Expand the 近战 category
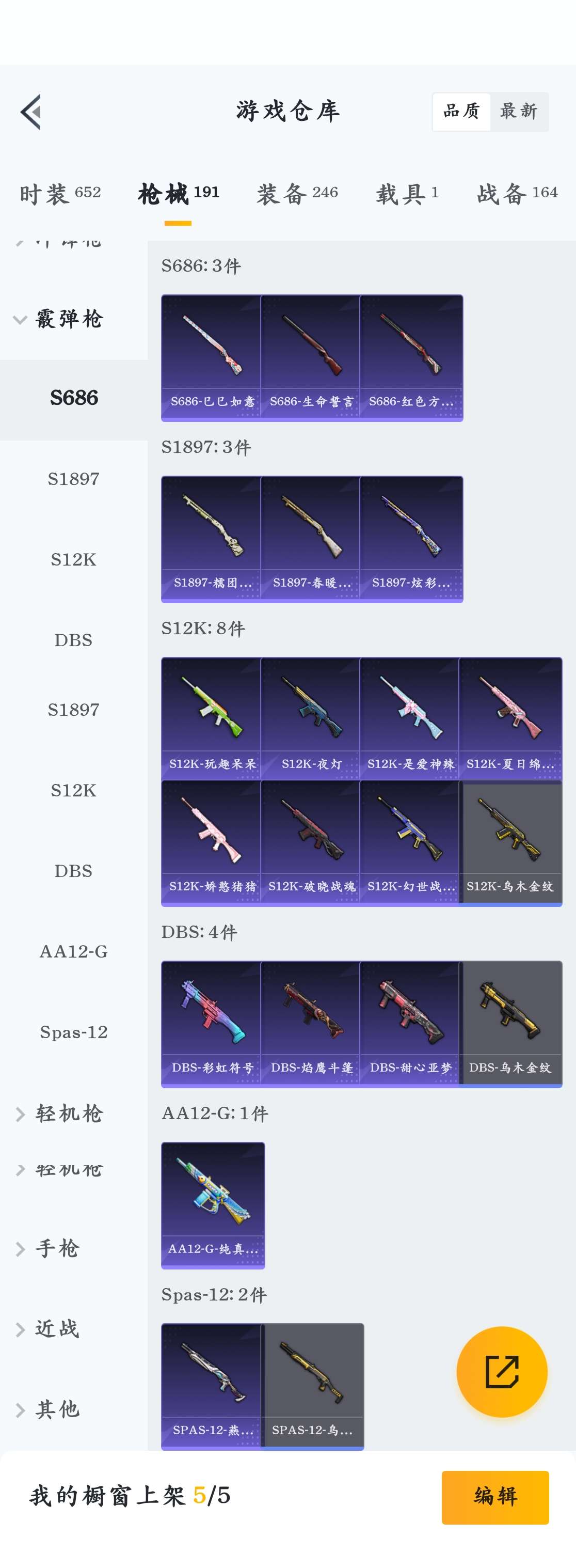The width and height of the screenshot is (576, 1568). coord(57,1329)
